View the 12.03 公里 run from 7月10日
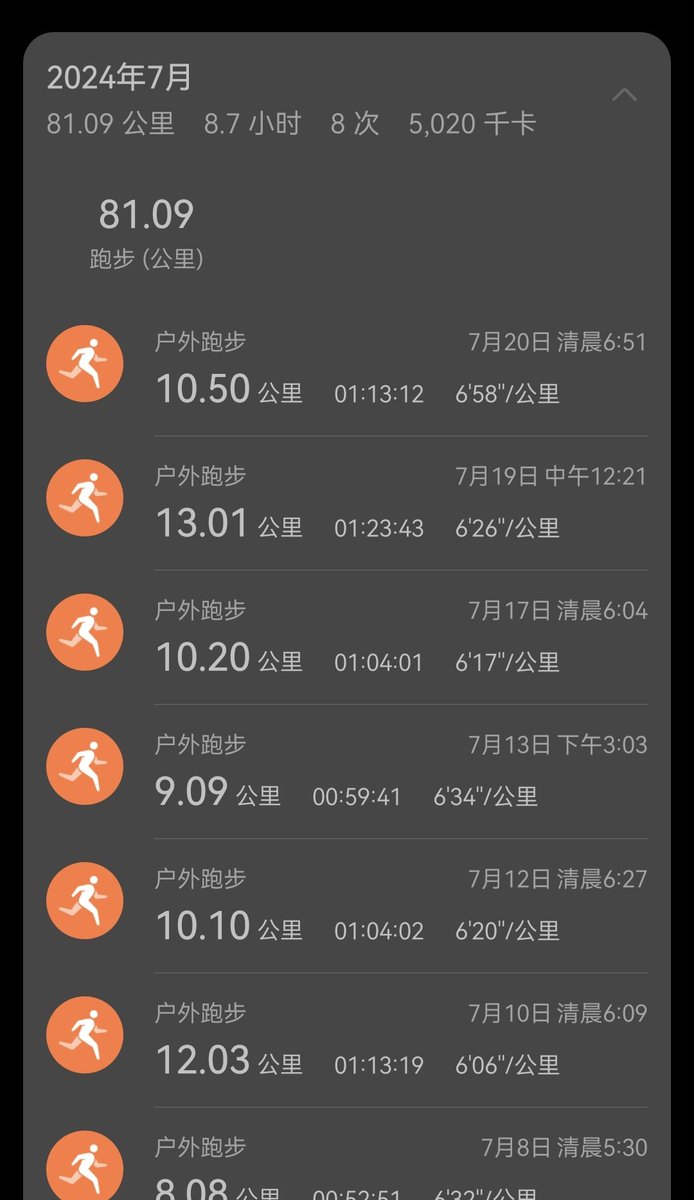This screenshot has width=694, height=1200. click(400, 1038)
